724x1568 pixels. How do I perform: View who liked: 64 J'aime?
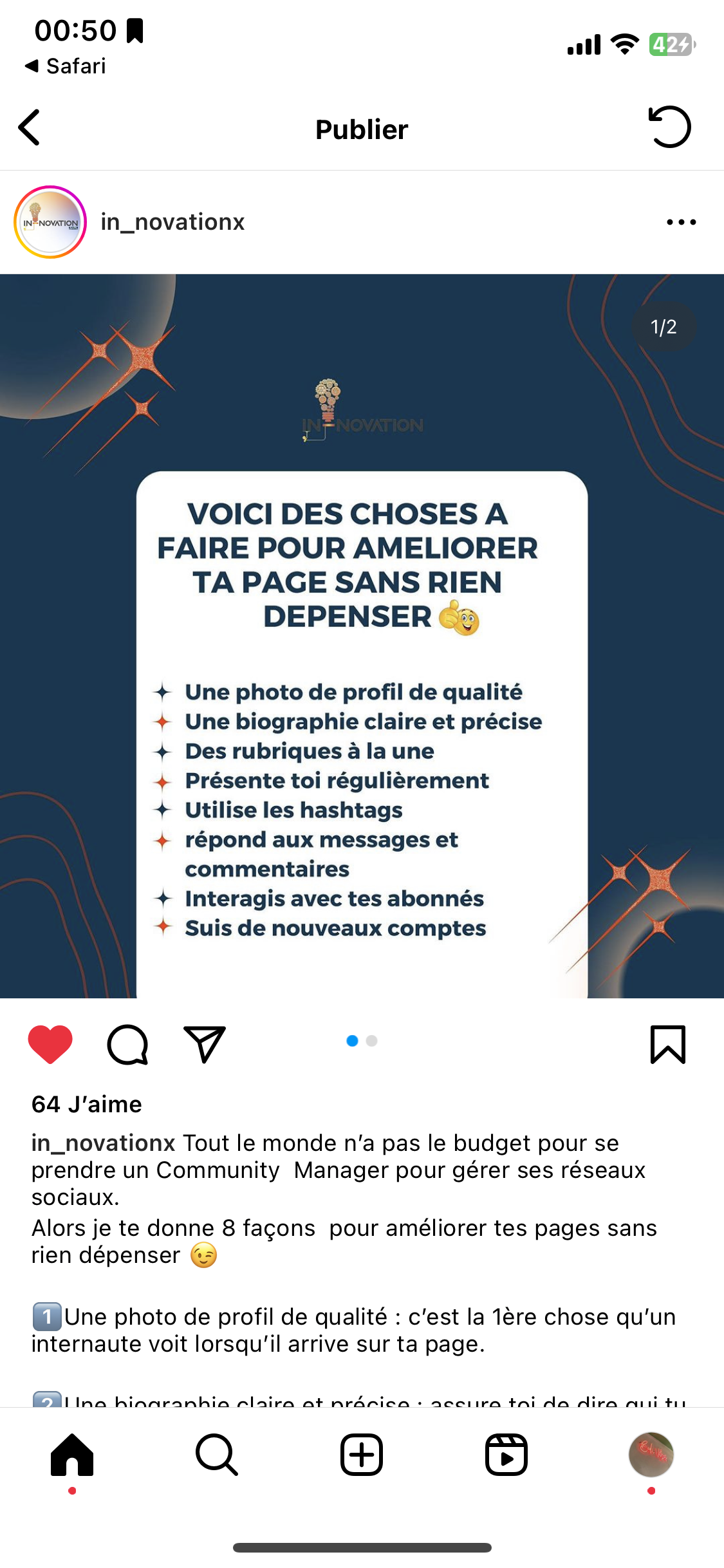87,1104
